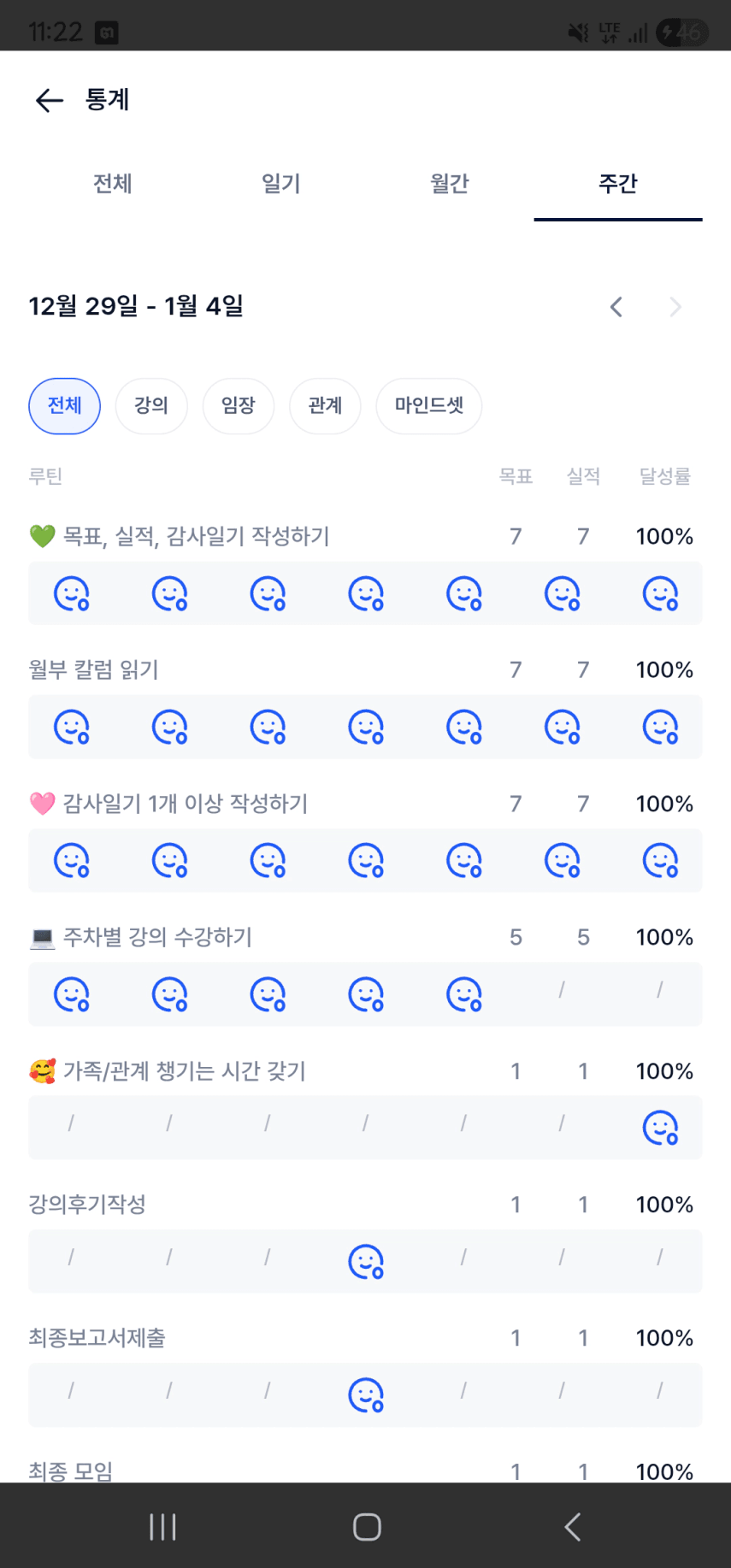The height and width of the screenshot is (1568, 731).
Task: Open the system recent apps view
Action: tap(162, 1527)
